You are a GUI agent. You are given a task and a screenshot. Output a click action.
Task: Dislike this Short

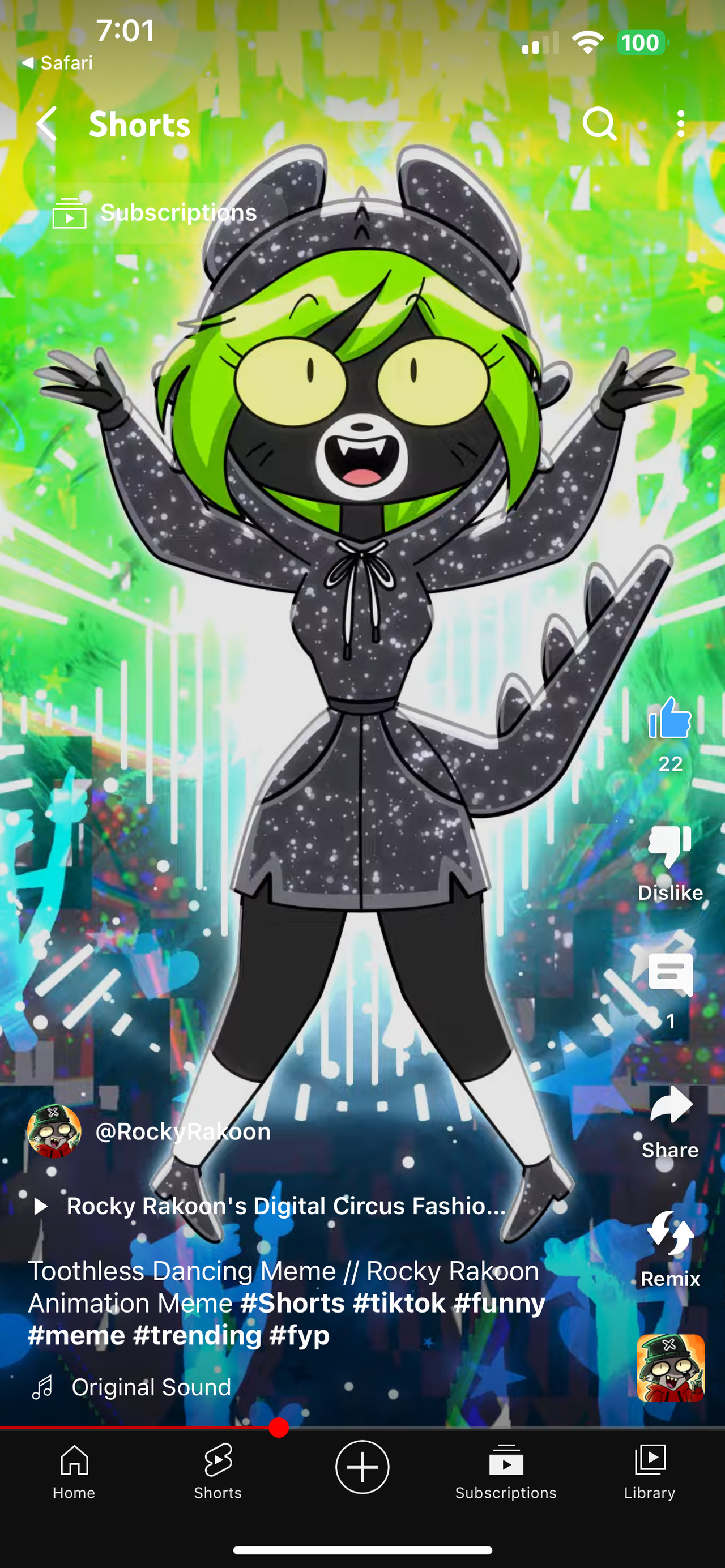click(x=669, y=847)
